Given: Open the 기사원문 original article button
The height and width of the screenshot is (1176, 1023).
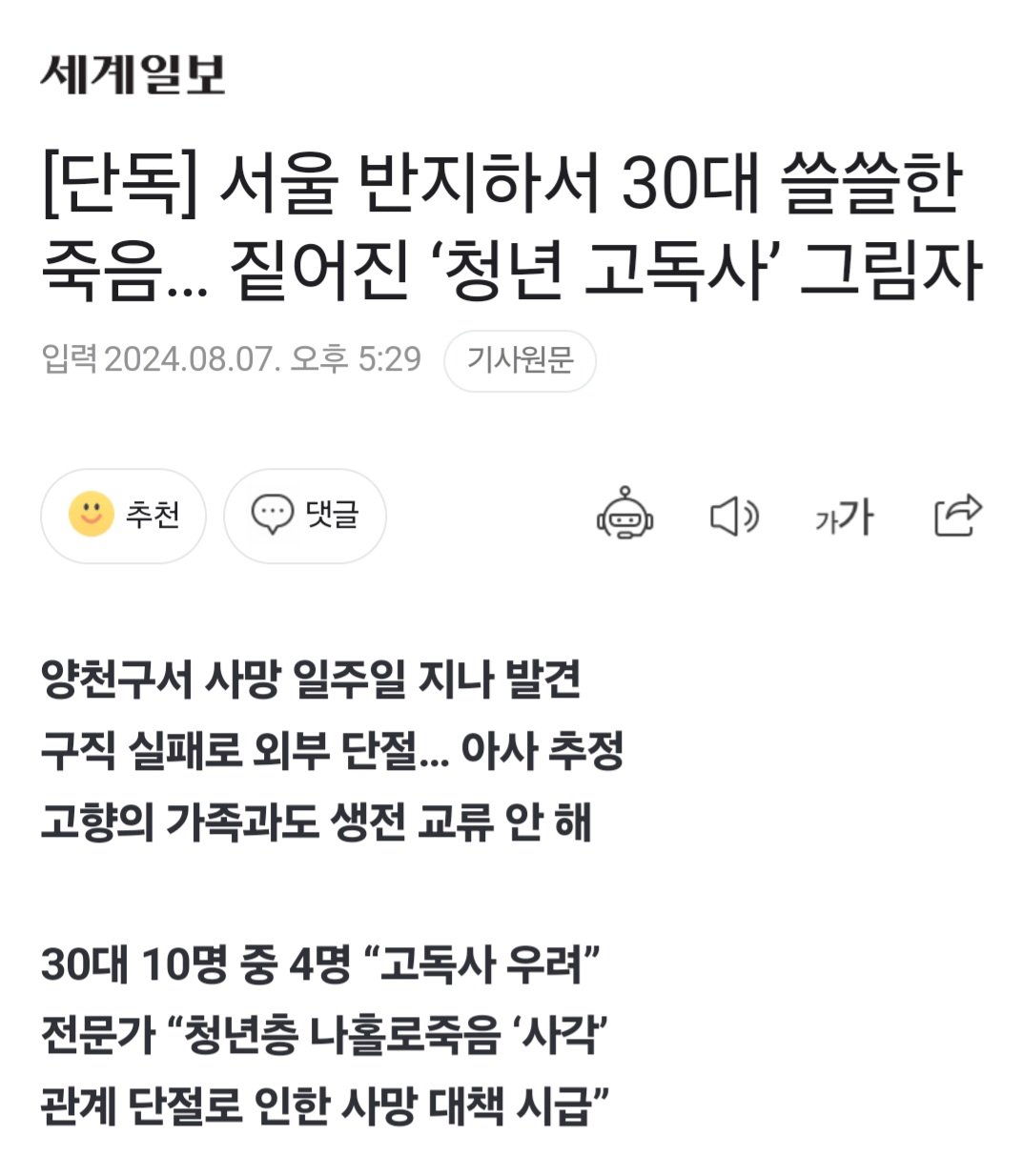Looking at the screenshot, I should (520, 360).
